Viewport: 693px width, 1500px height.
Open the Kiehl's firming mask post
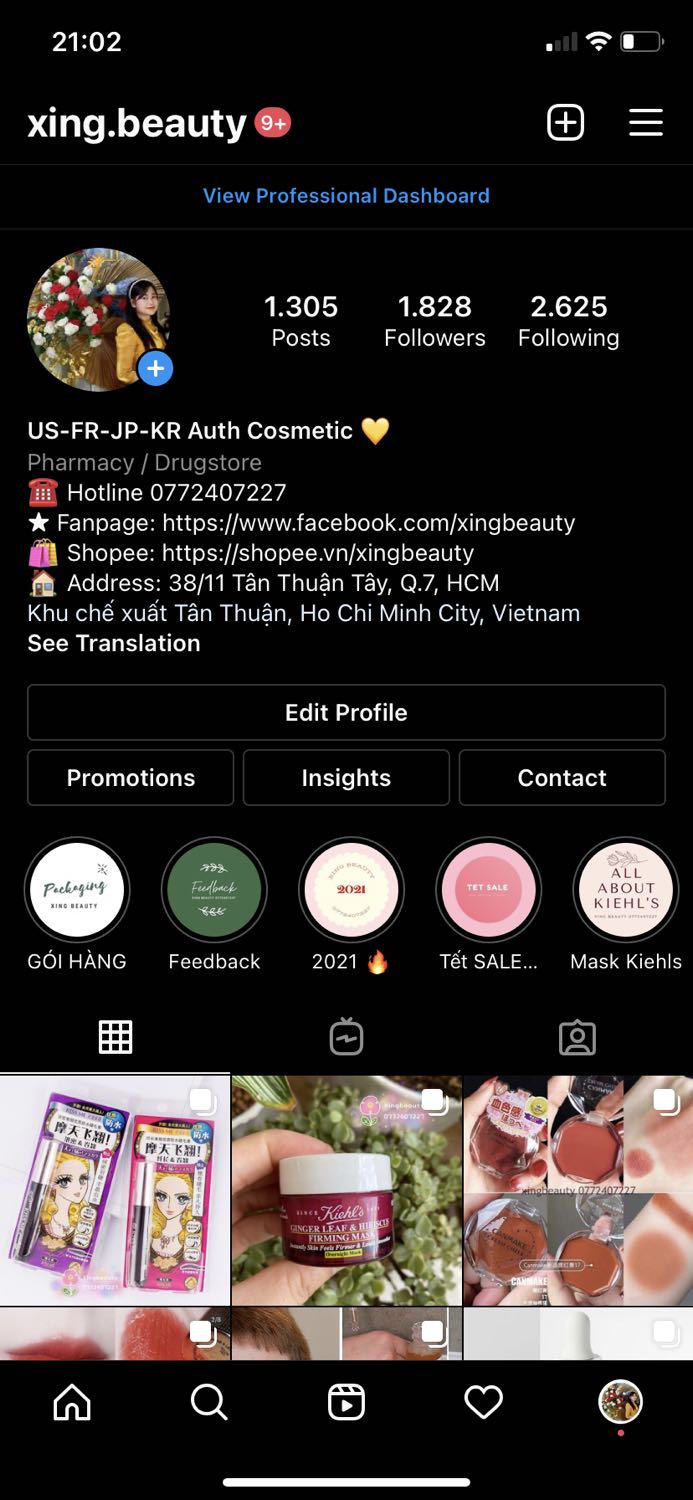tap(346, 1190)
